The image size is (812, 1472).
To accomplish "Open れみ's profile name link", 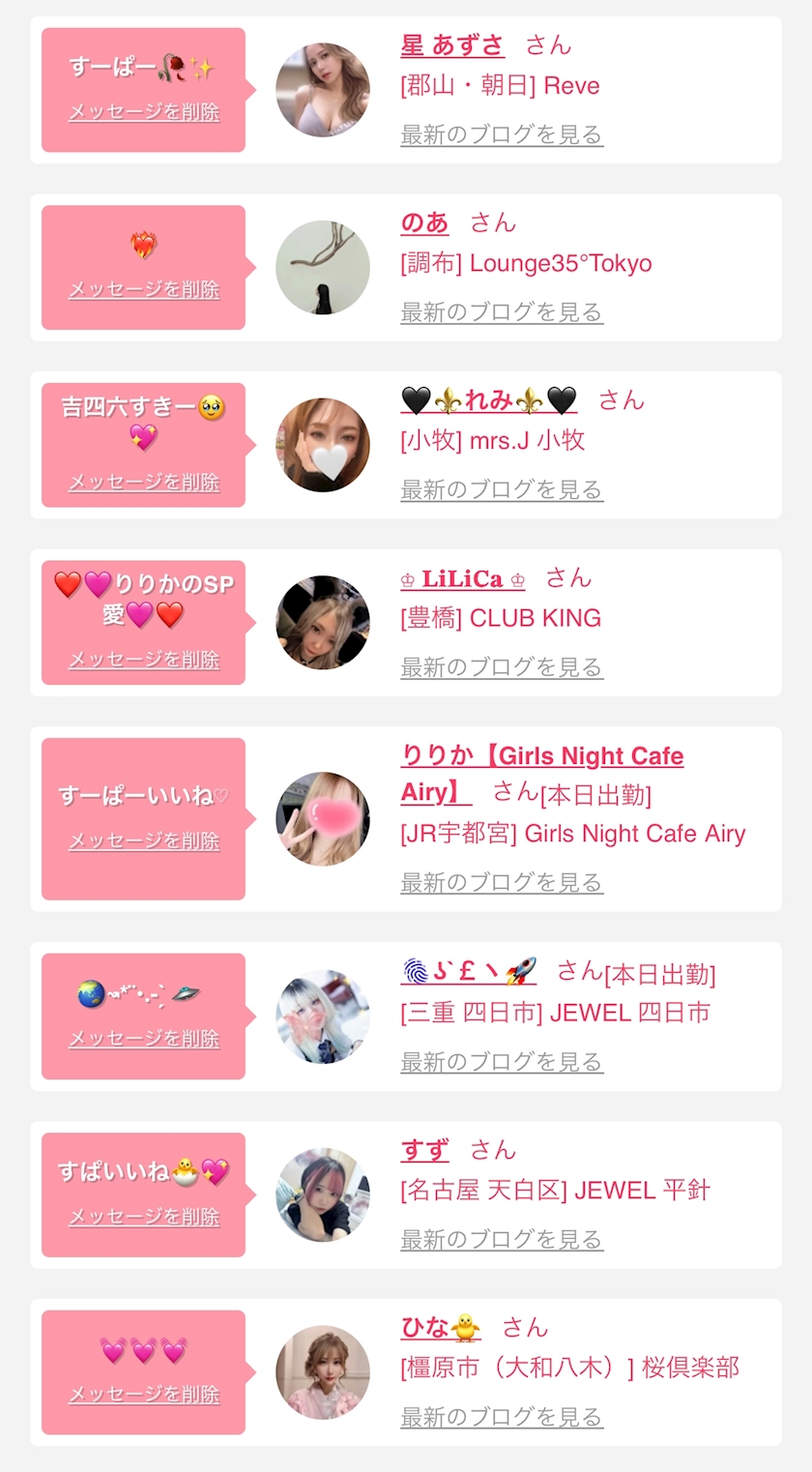I will point(488,400).
